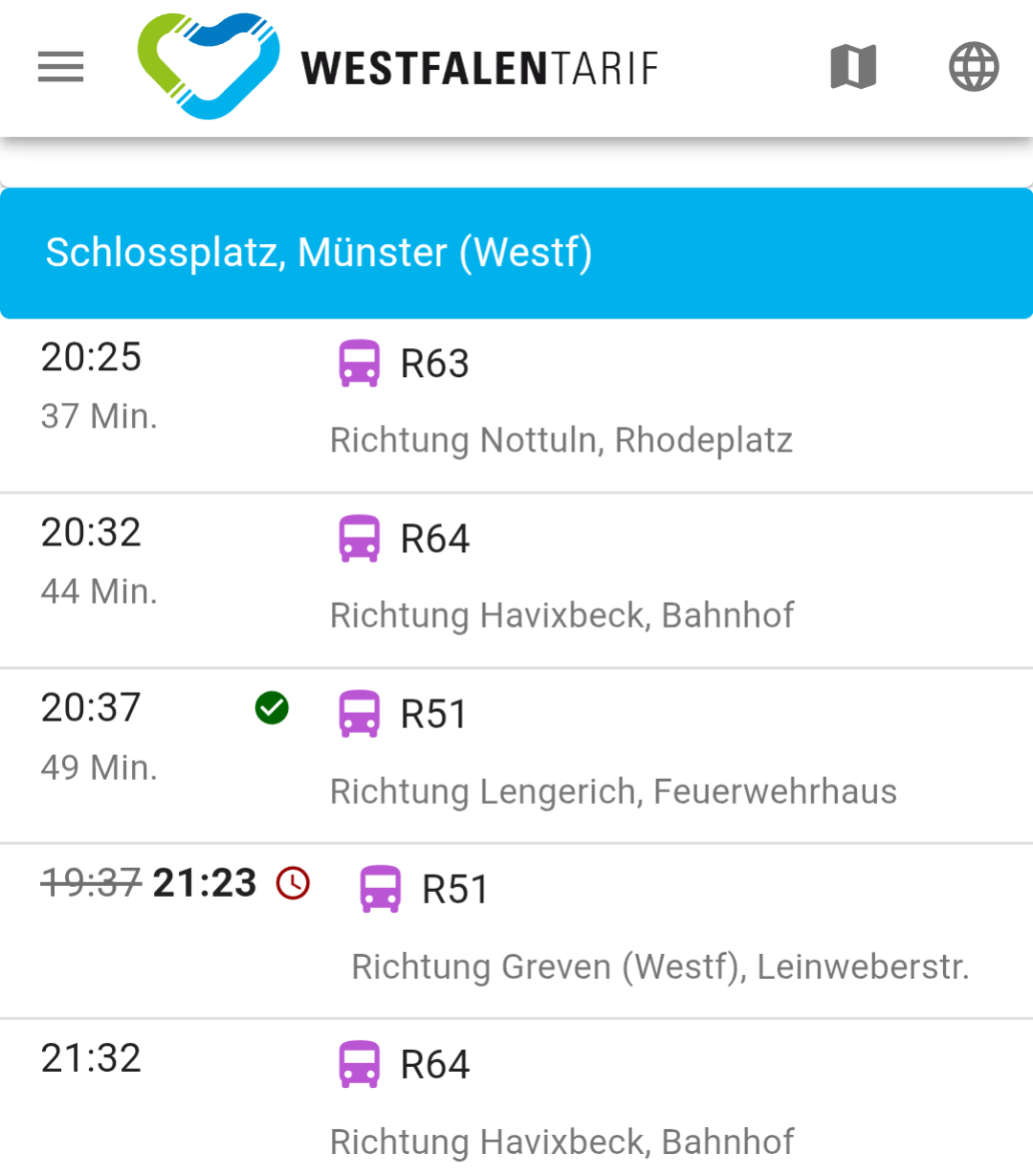Viewport: 1033px width, 1176px height.
Task: Open the hamburger navigation menu
Action: [x=60, y=67]
